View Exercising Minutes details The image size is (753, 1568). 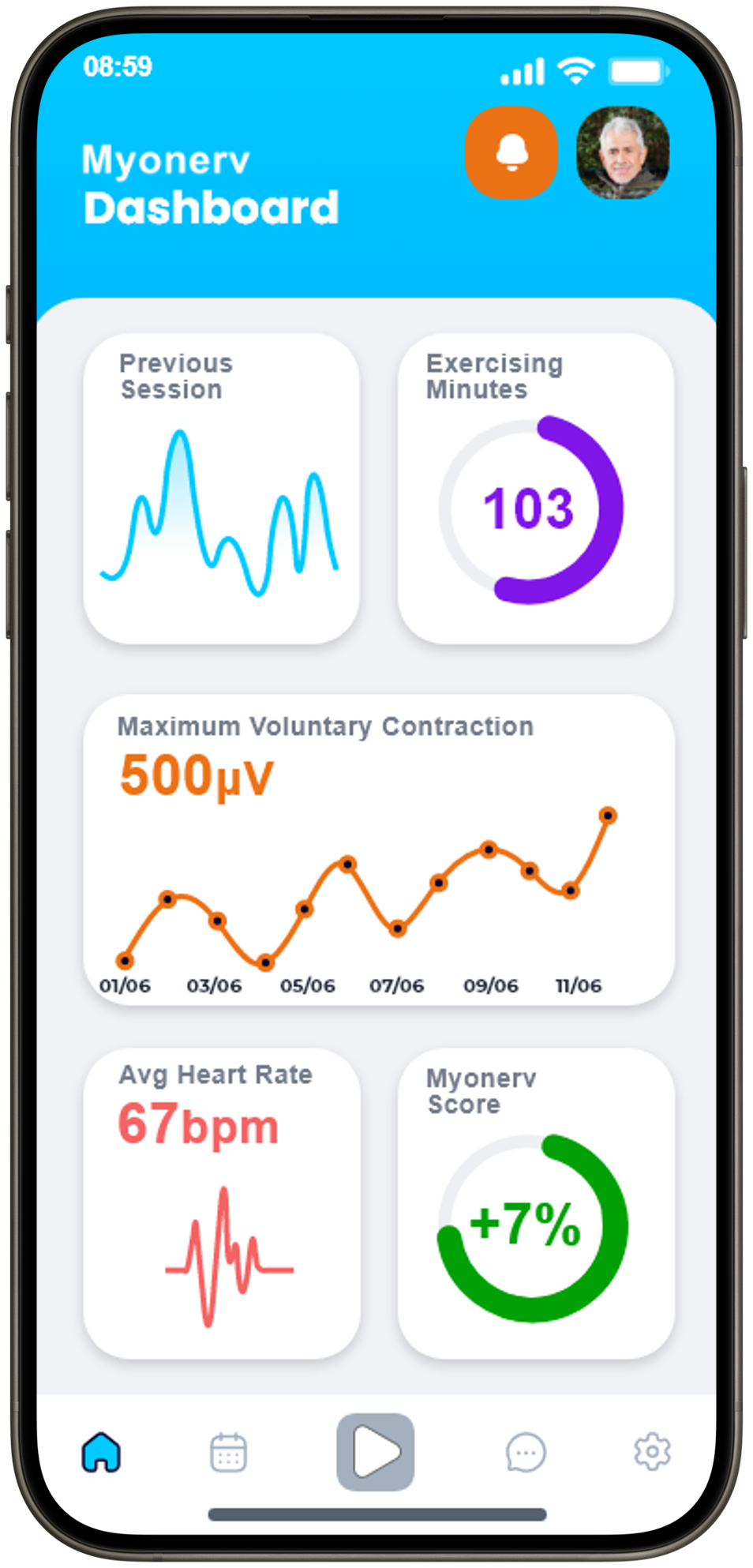pos(536,489)
